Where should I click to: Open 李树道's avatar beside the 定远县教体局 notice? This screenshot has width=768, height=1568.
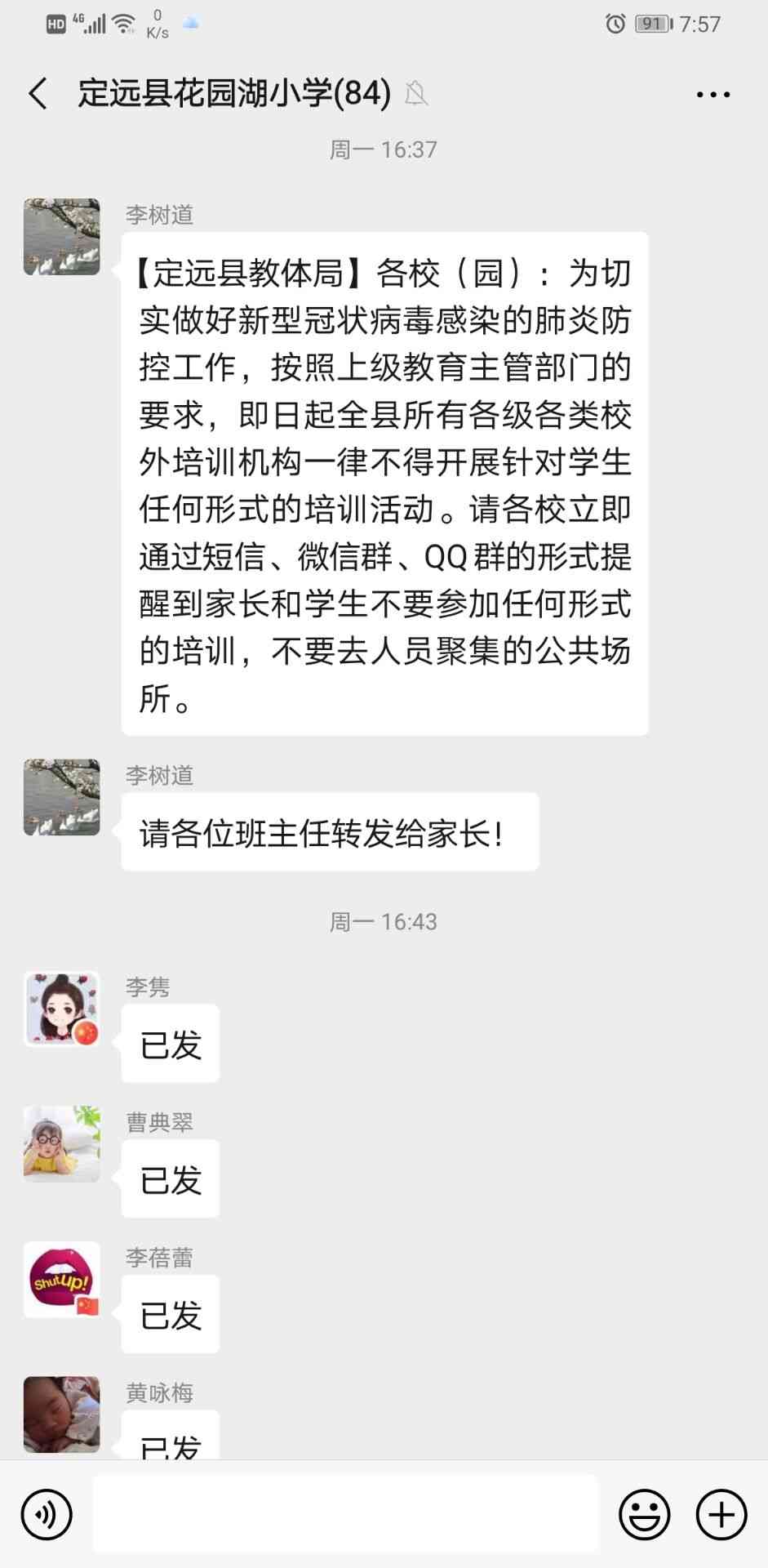coord(62,237)
